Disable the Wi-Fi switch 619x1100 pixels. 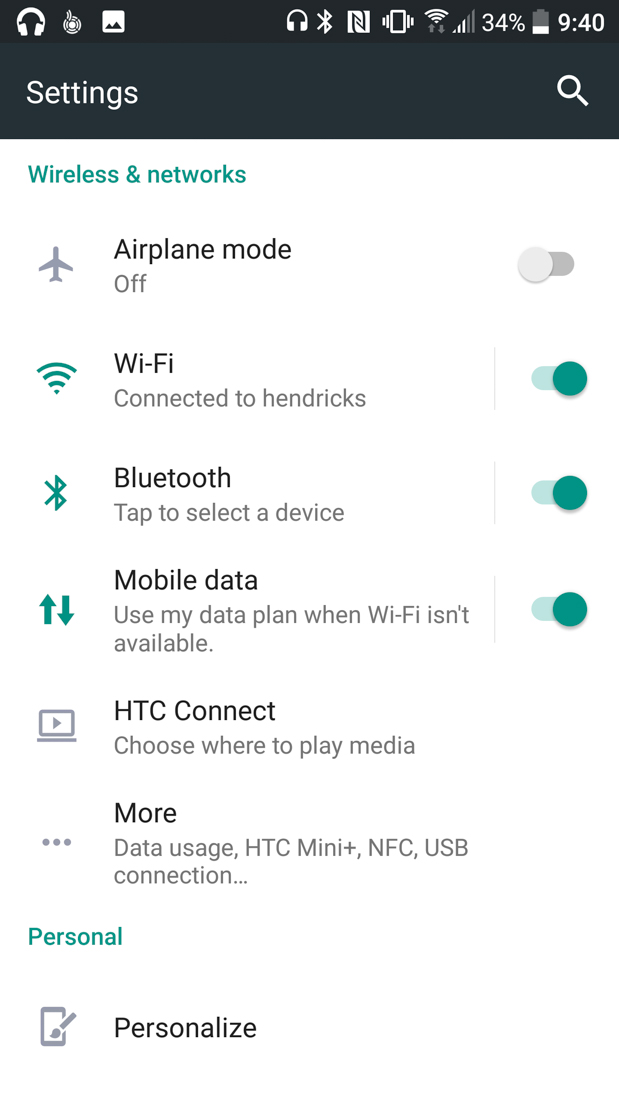[559, 379]
